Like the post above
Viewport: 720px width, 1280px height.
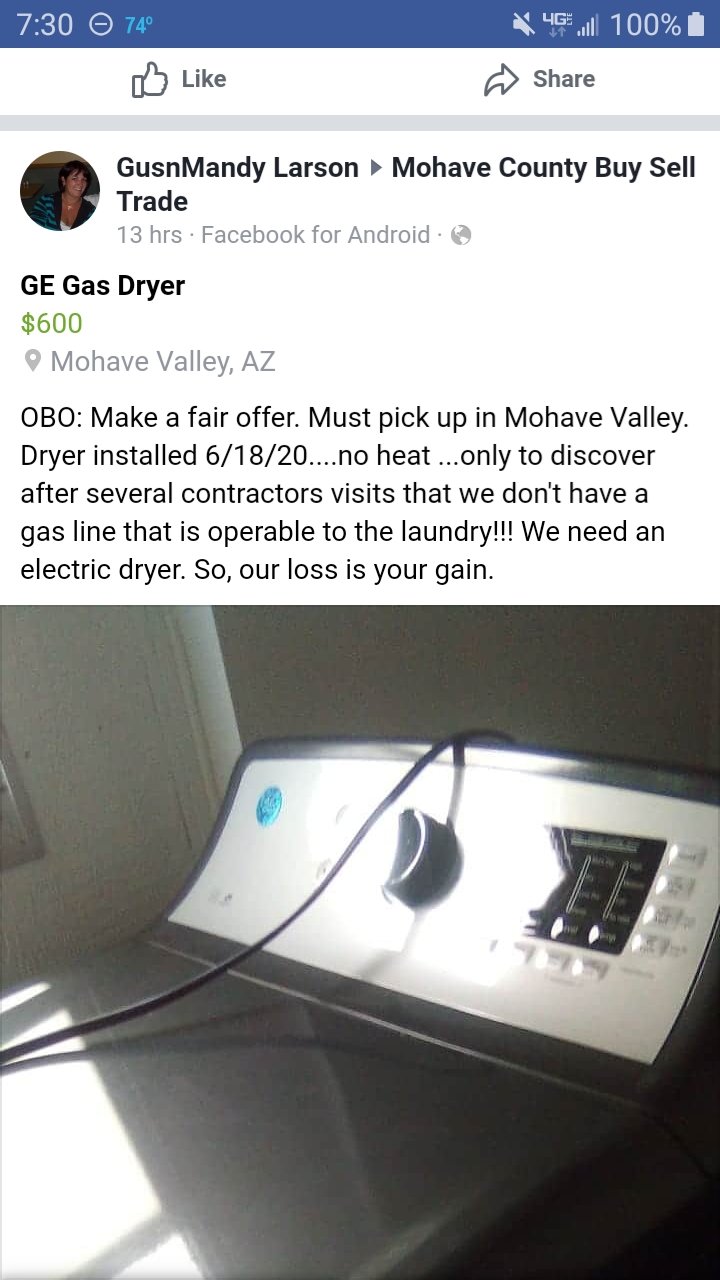click(179, 80)
